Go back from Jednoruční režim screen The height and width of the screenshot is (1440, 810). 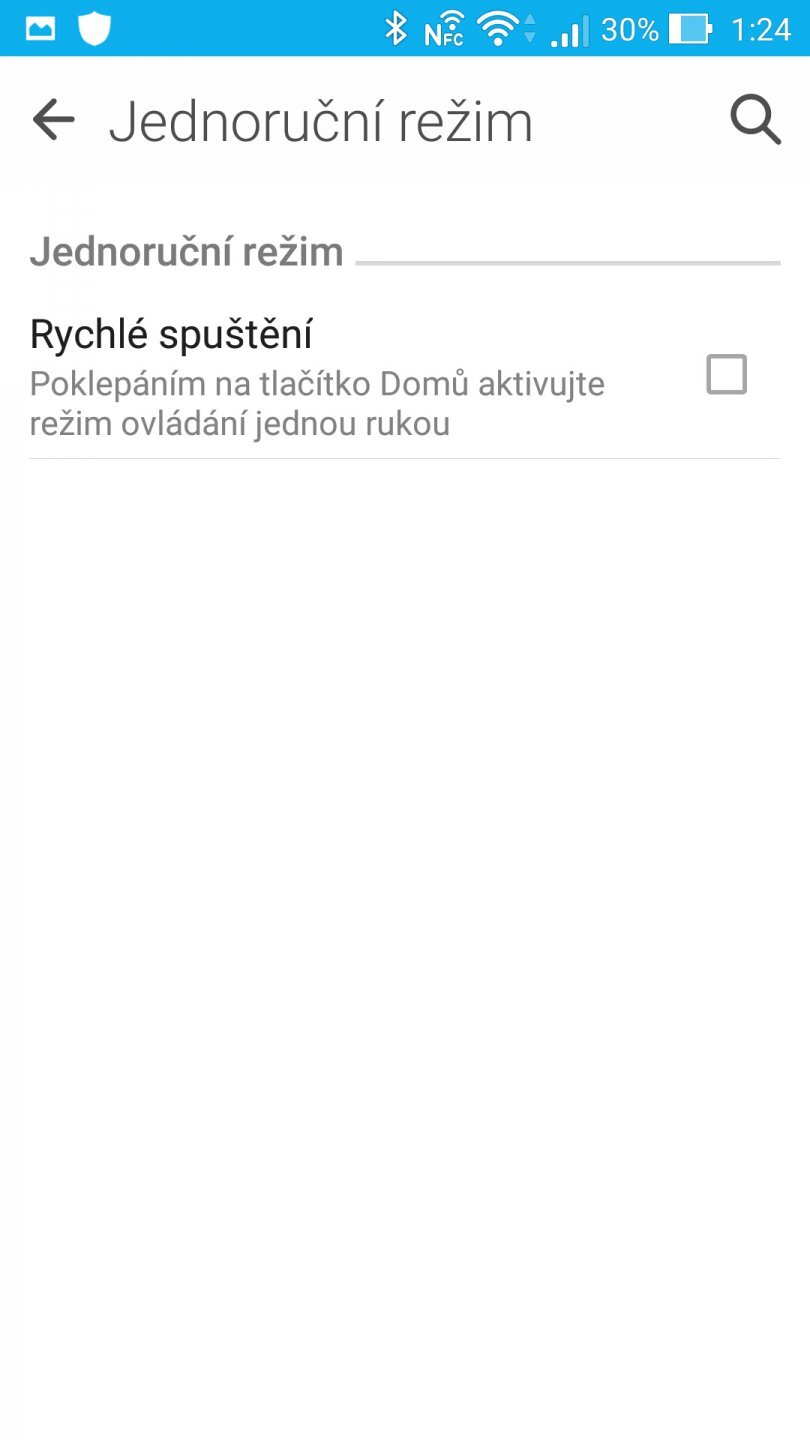point(54,121)
